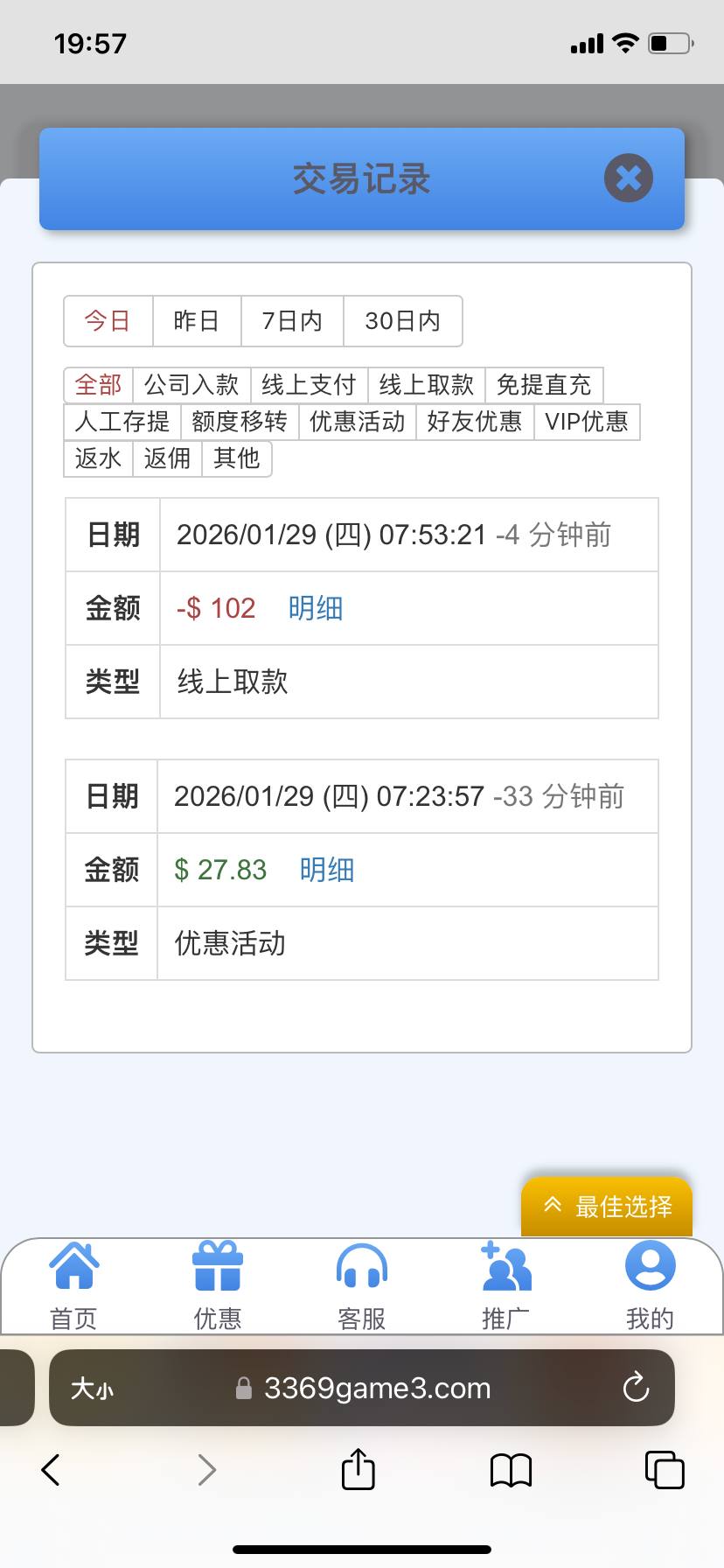Open 明细 for the -$102 withdrawal
Image resolution: width=724 pixels, height=1568 pixels.
pos(316,608)
